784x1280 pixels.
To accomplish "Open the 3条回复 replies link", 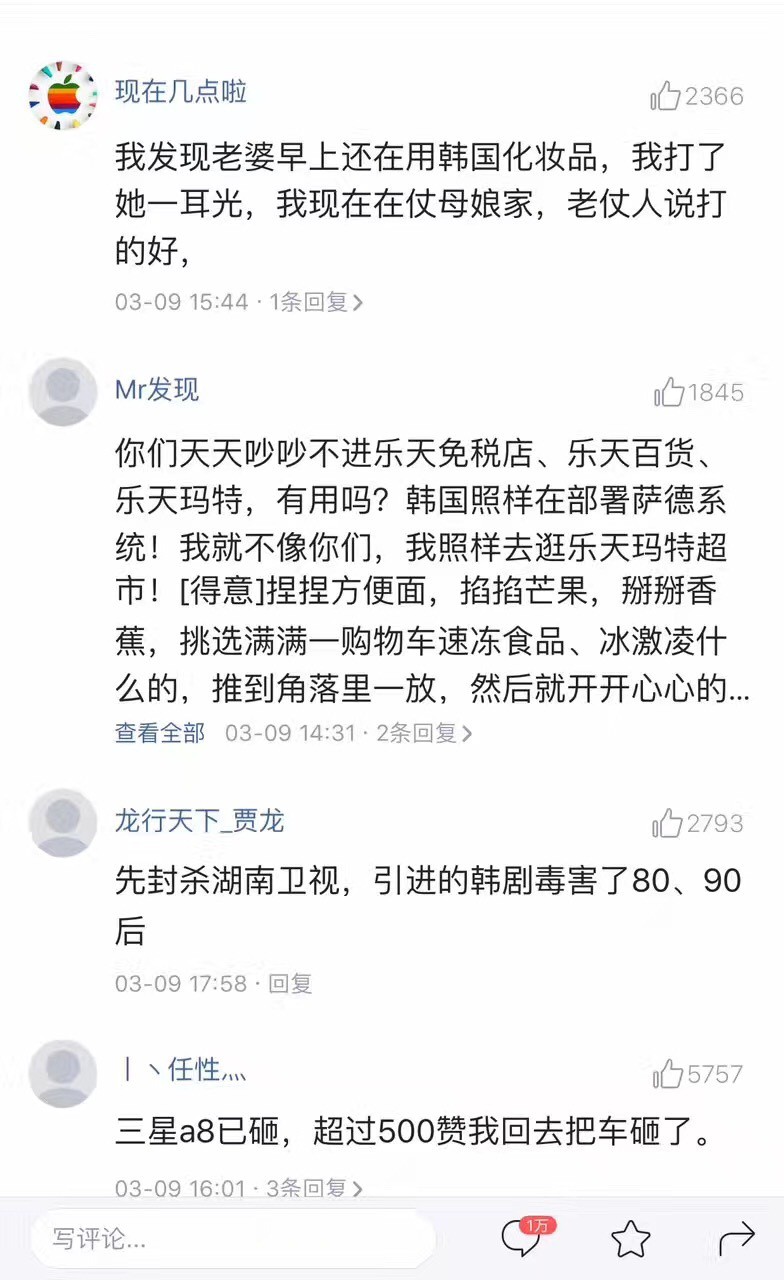I will tap(313, 1188).
